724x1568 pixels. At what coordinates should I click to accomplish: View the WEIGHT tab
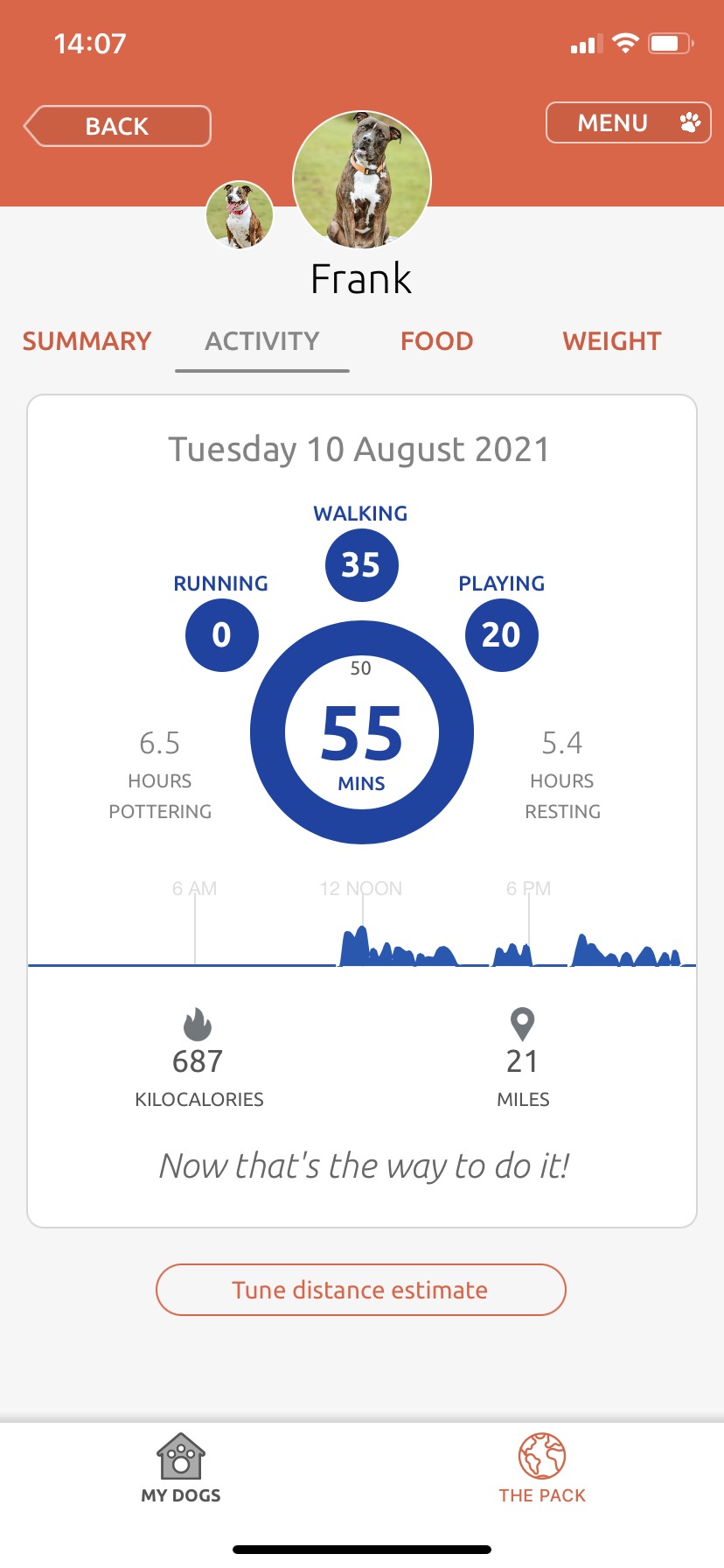pos(611,341)
